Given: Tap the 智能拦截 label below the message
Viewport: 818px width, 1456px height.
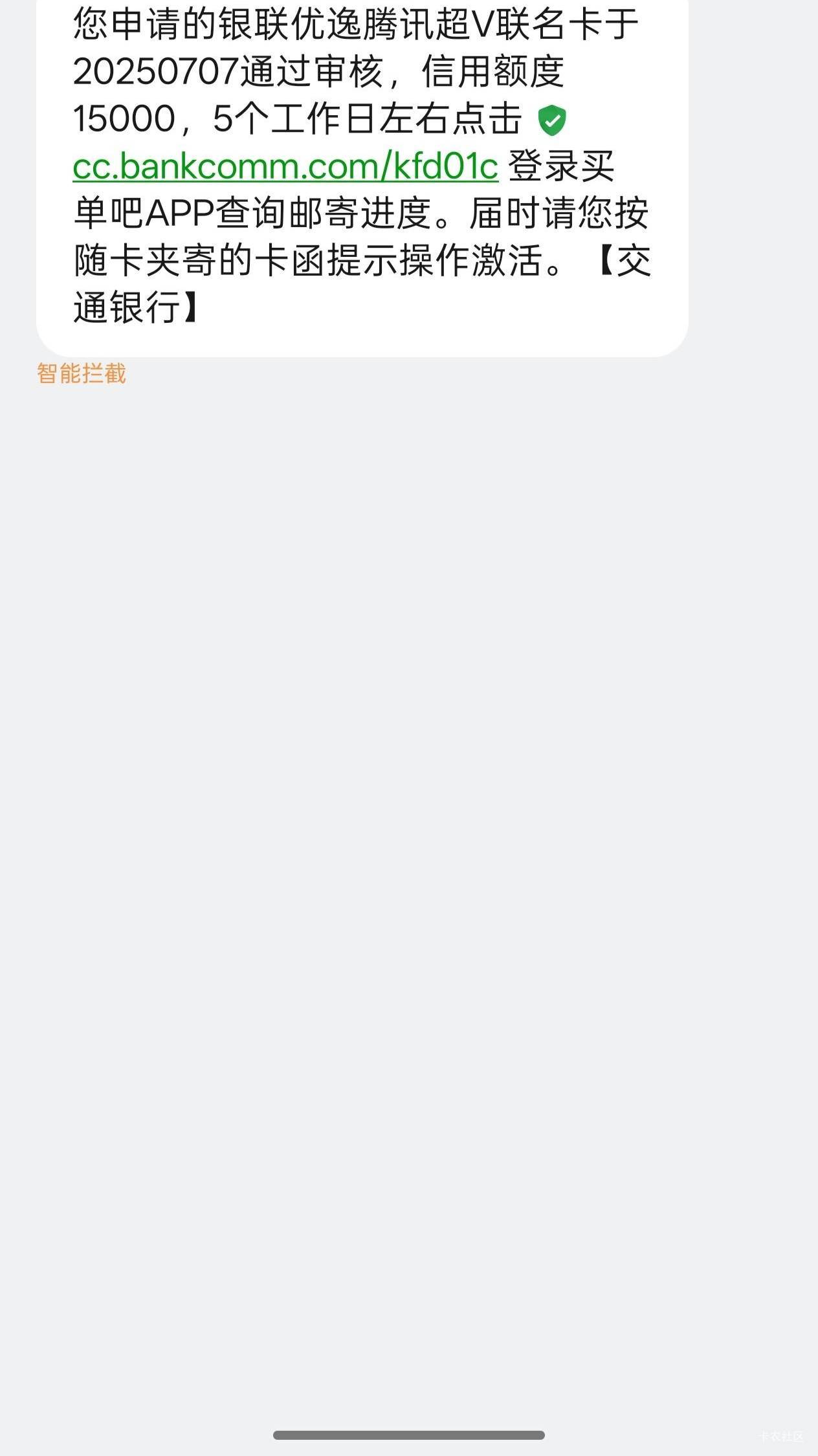Looking at the screenshot, I should (x=82, y=373).
